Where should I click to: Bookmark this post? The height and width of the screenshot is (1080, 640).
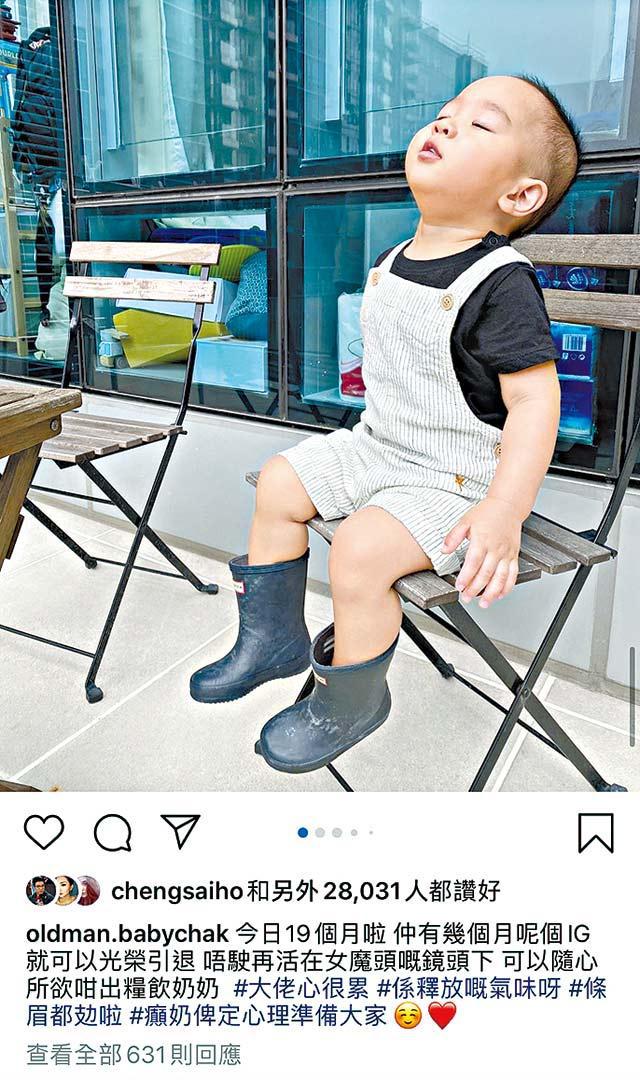tap(595, 832)
